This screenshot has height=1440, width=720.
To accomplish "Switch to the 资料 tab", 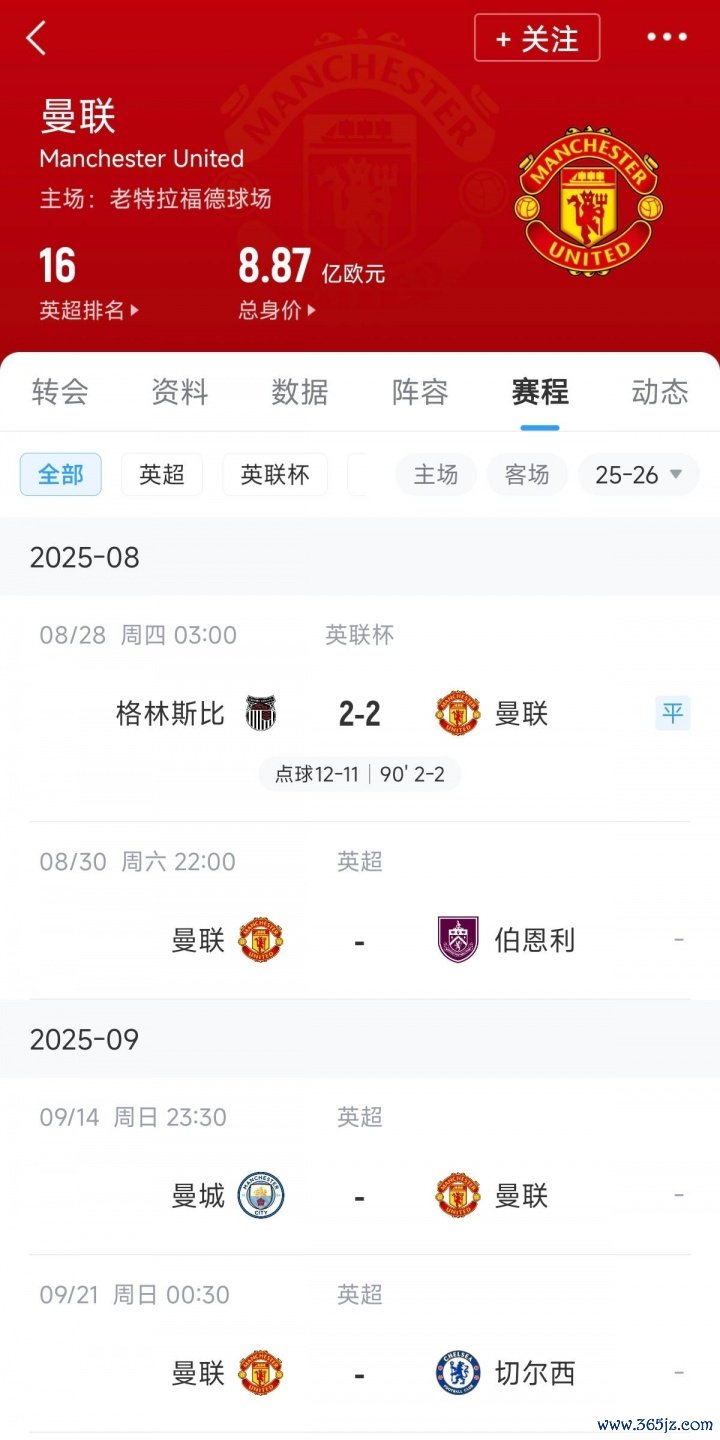I will [180, 392].
